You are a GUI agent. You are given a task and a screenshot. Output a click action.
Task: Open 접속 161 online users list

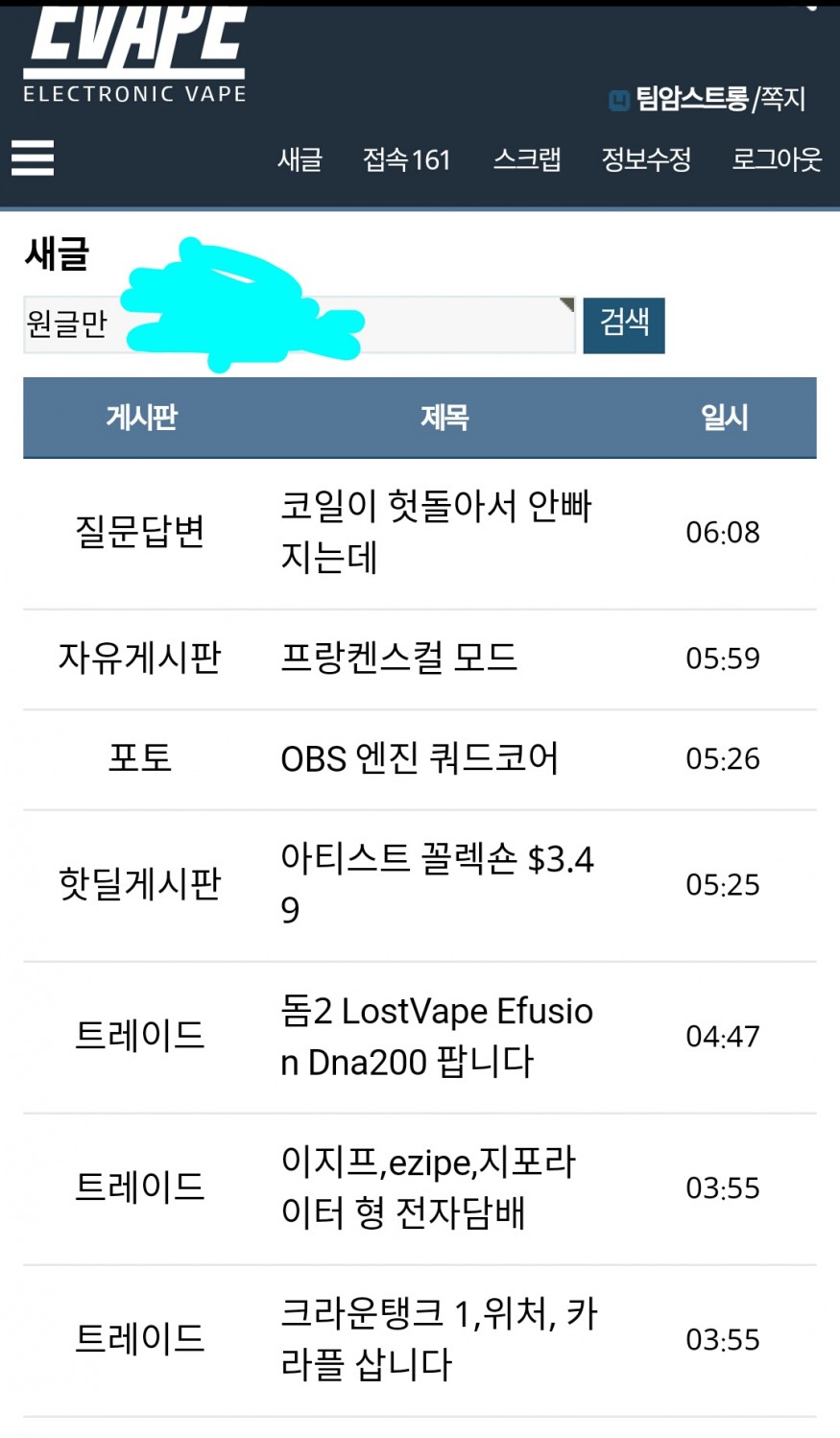406,159
